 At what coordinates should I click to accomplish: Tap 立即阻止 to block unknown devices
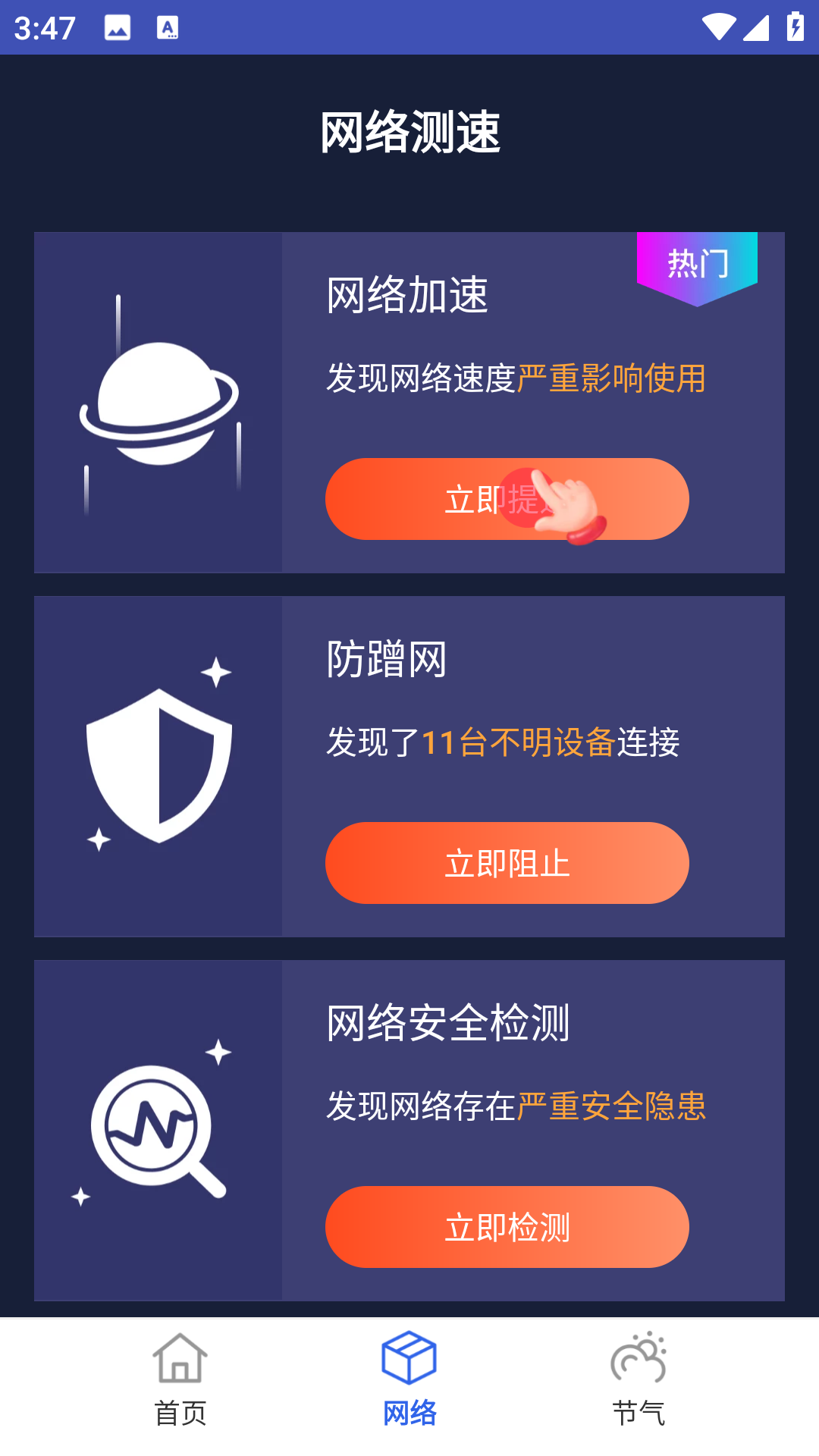coord(507,863)
